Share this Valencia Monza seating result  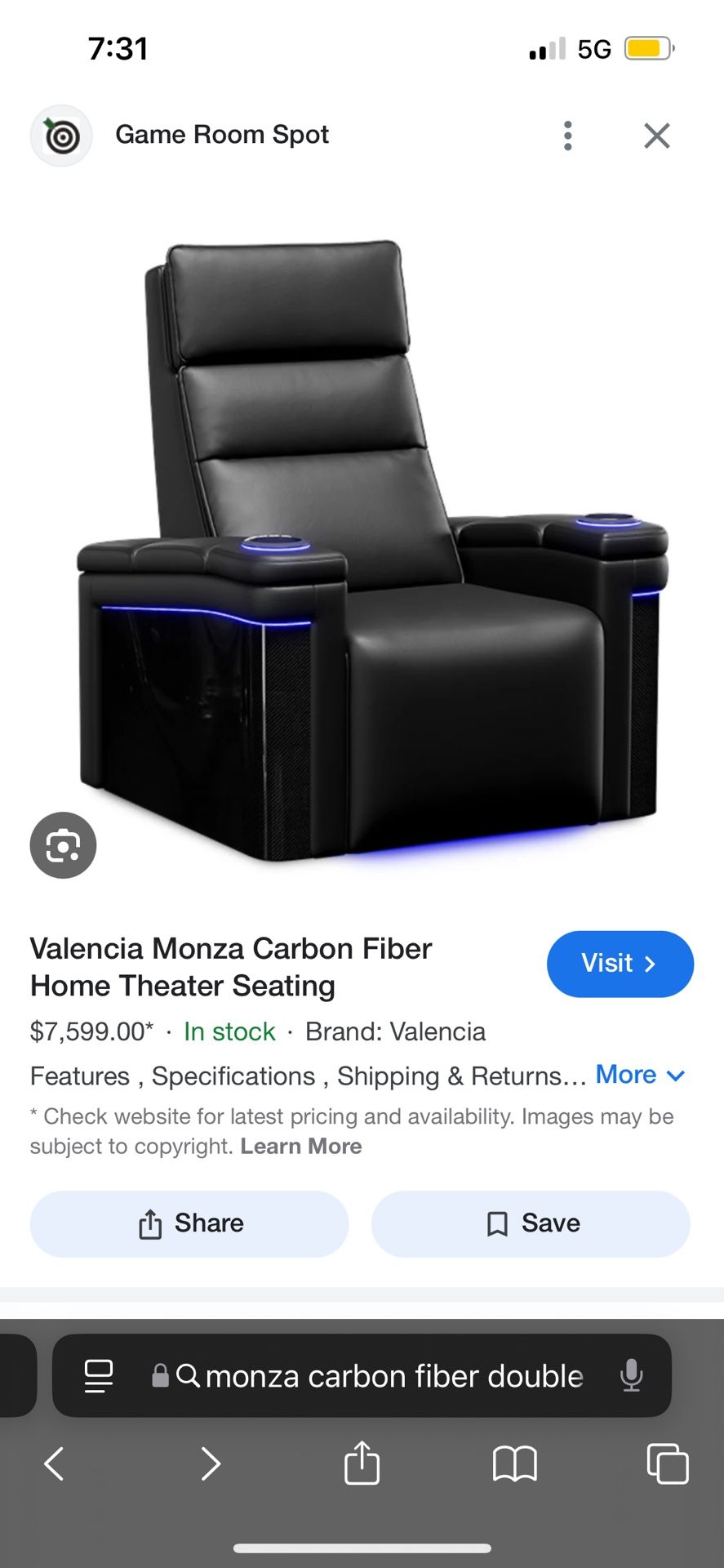pyautogui.click(x=189, y=1223)
